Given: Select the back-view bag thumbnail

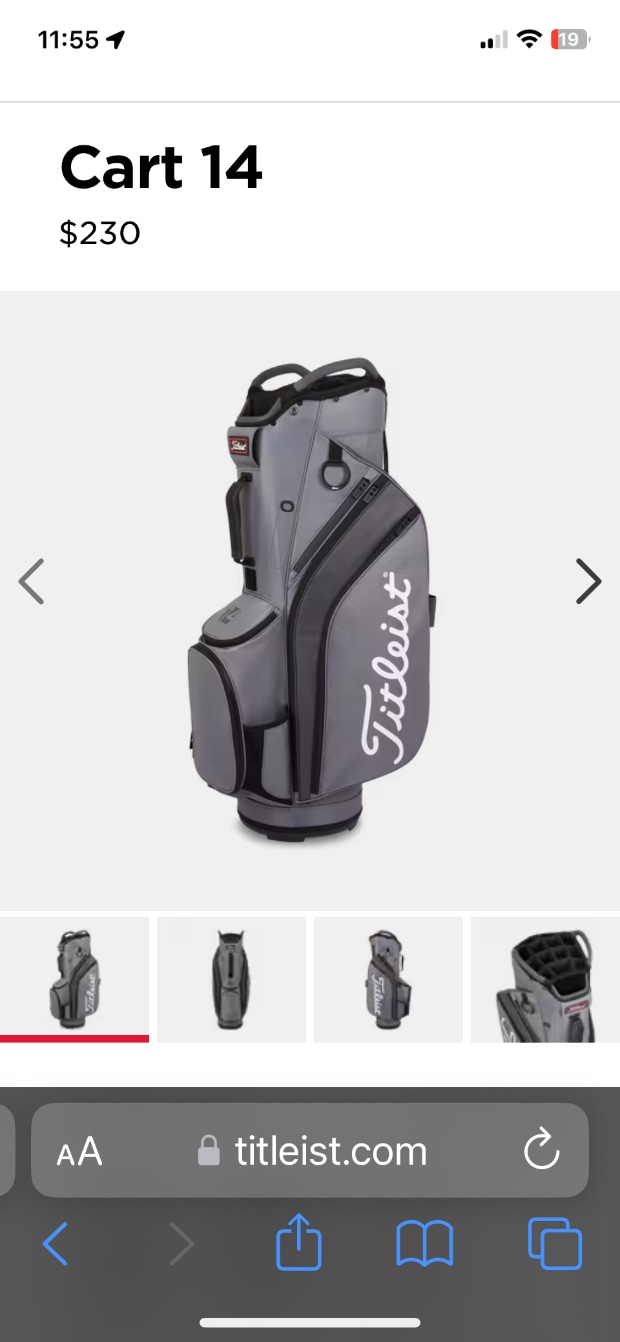Looking at the screenshot, I should pyautogui.click(x=231, y=979).
